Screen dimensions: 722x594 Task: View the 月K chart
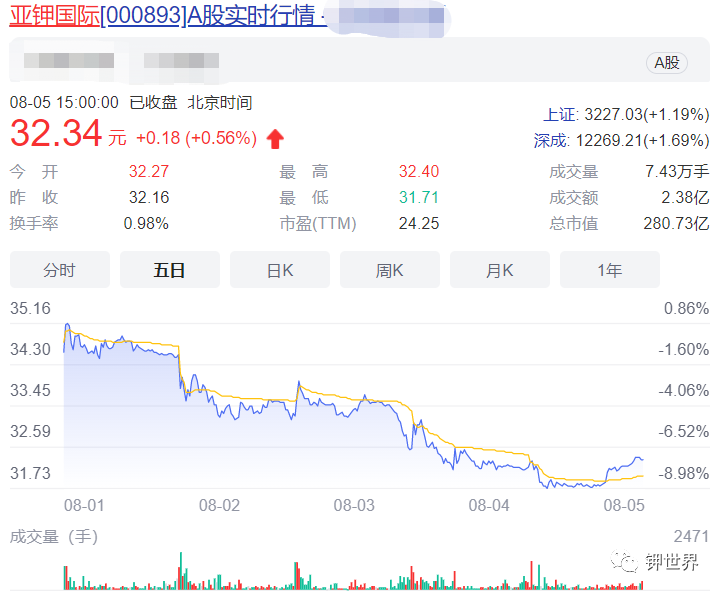pos(499,270)
